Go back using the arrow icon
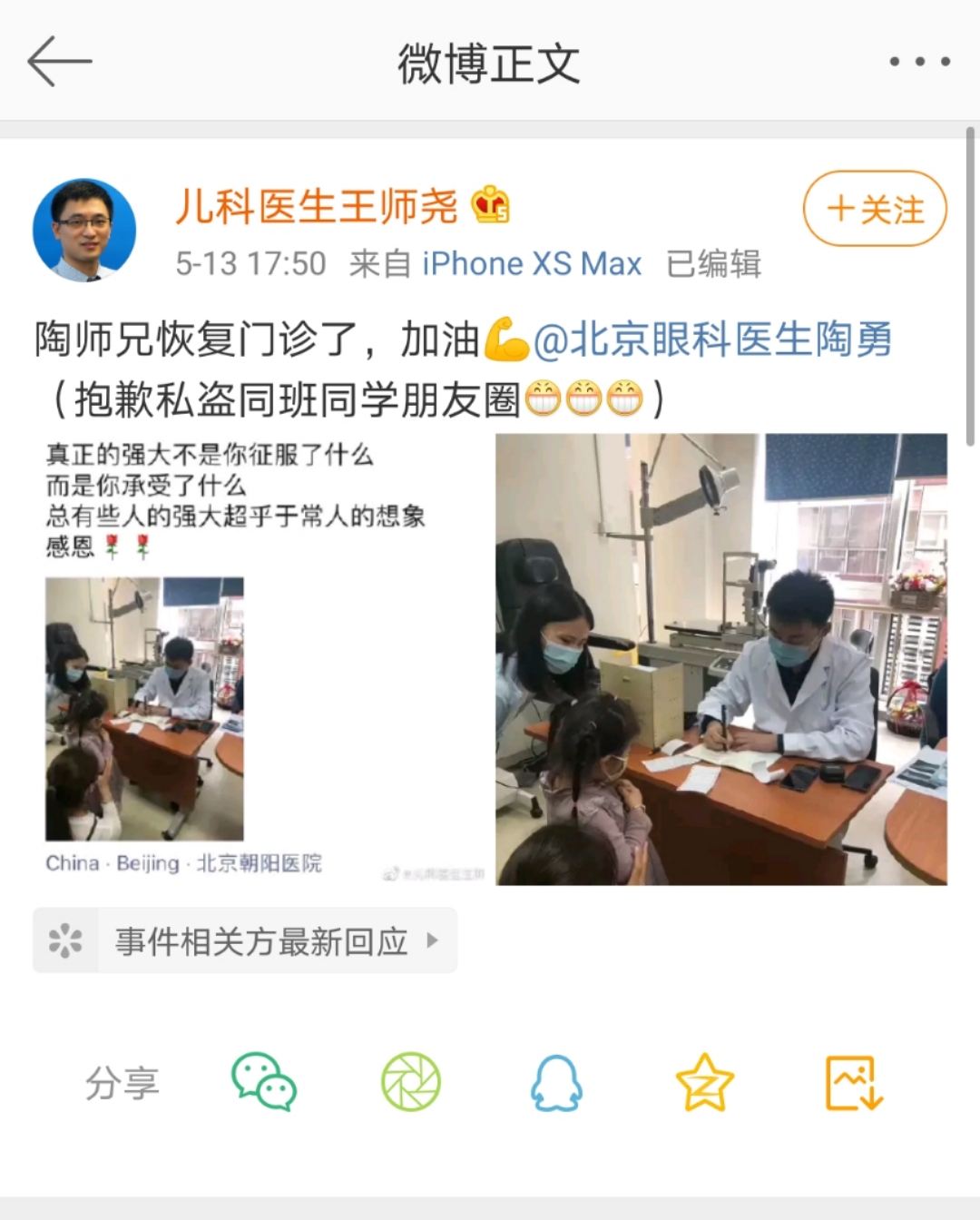The image size is (980, 1220). coord(59,62)
